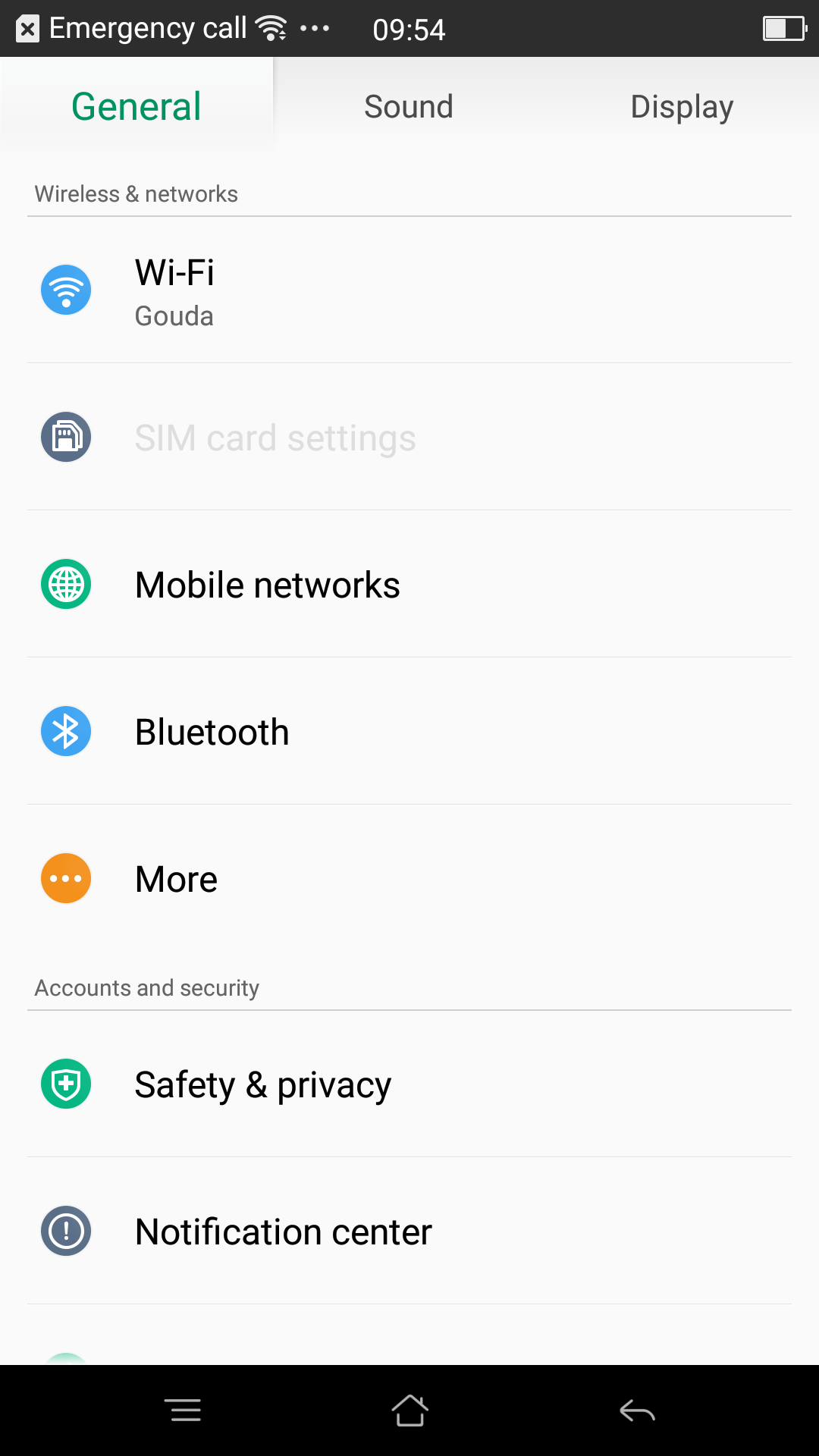Open Notification center settings
The width and height of the screenshot is (819, 1456).
[409, 1232]
